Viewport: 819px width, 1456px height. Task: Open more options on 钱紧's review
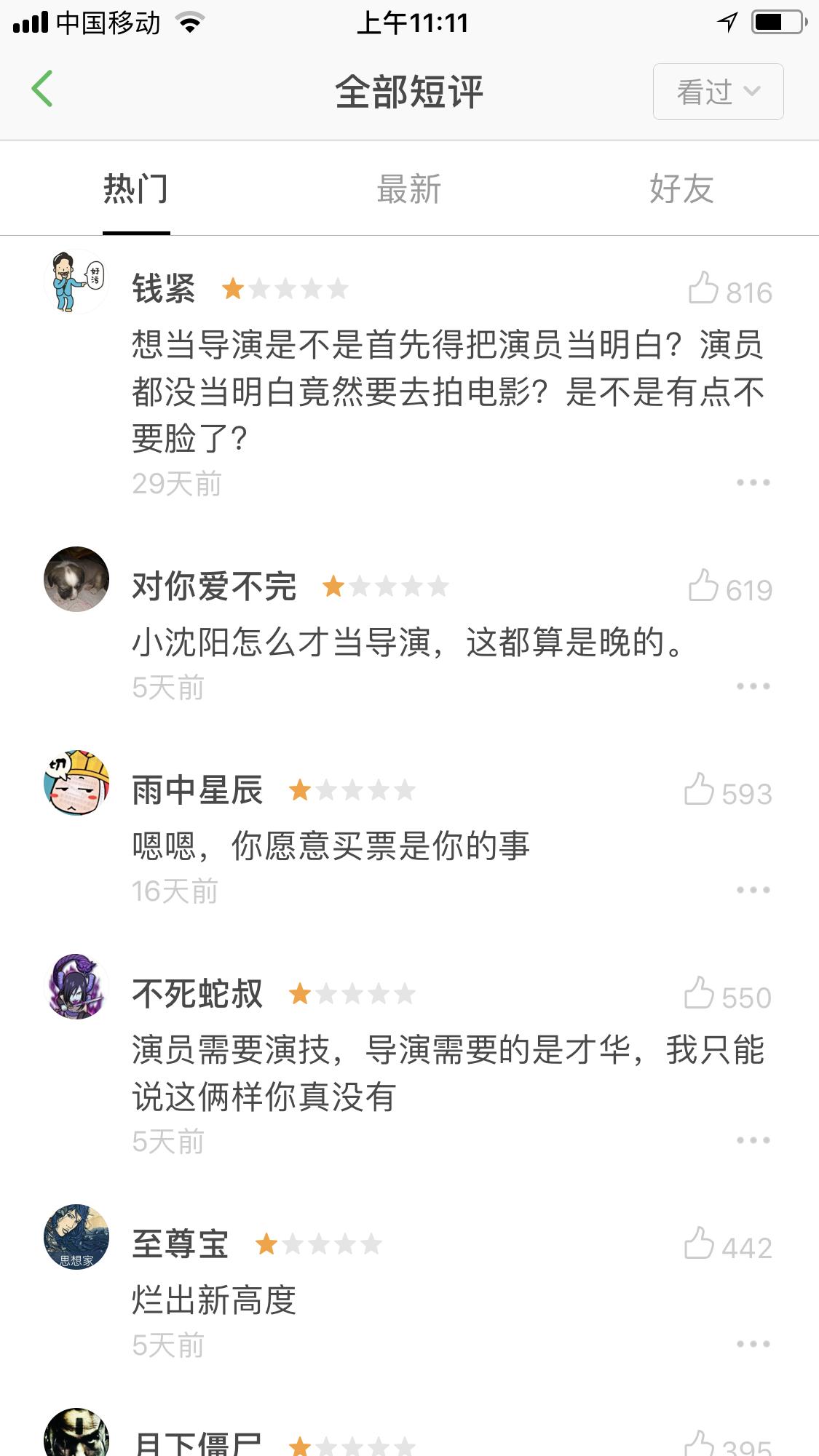[x=753, y=482]
